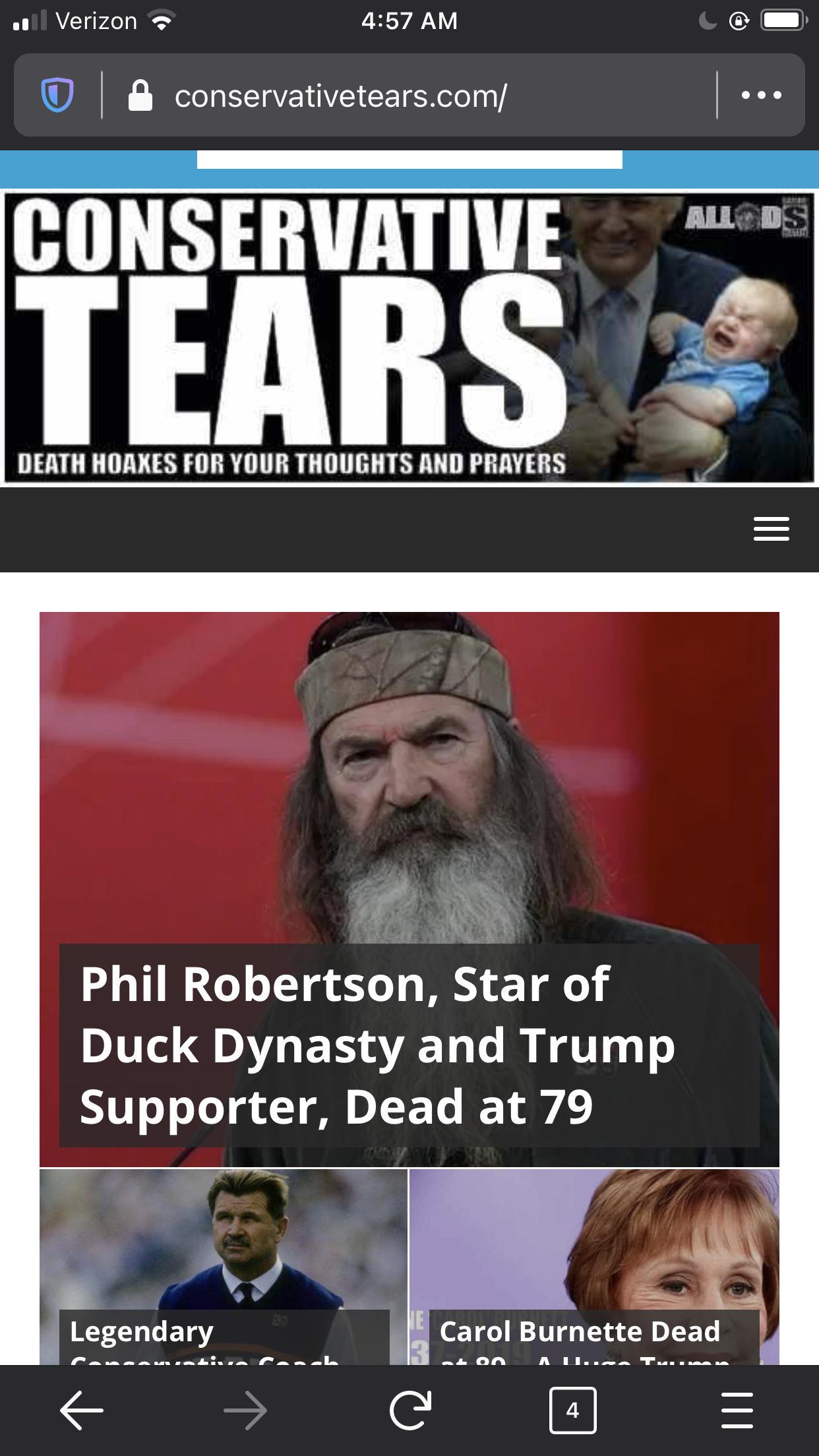Open the Legendary Conservative Coach article
The image size is (819, 1456).
[x=224, y=1273]
